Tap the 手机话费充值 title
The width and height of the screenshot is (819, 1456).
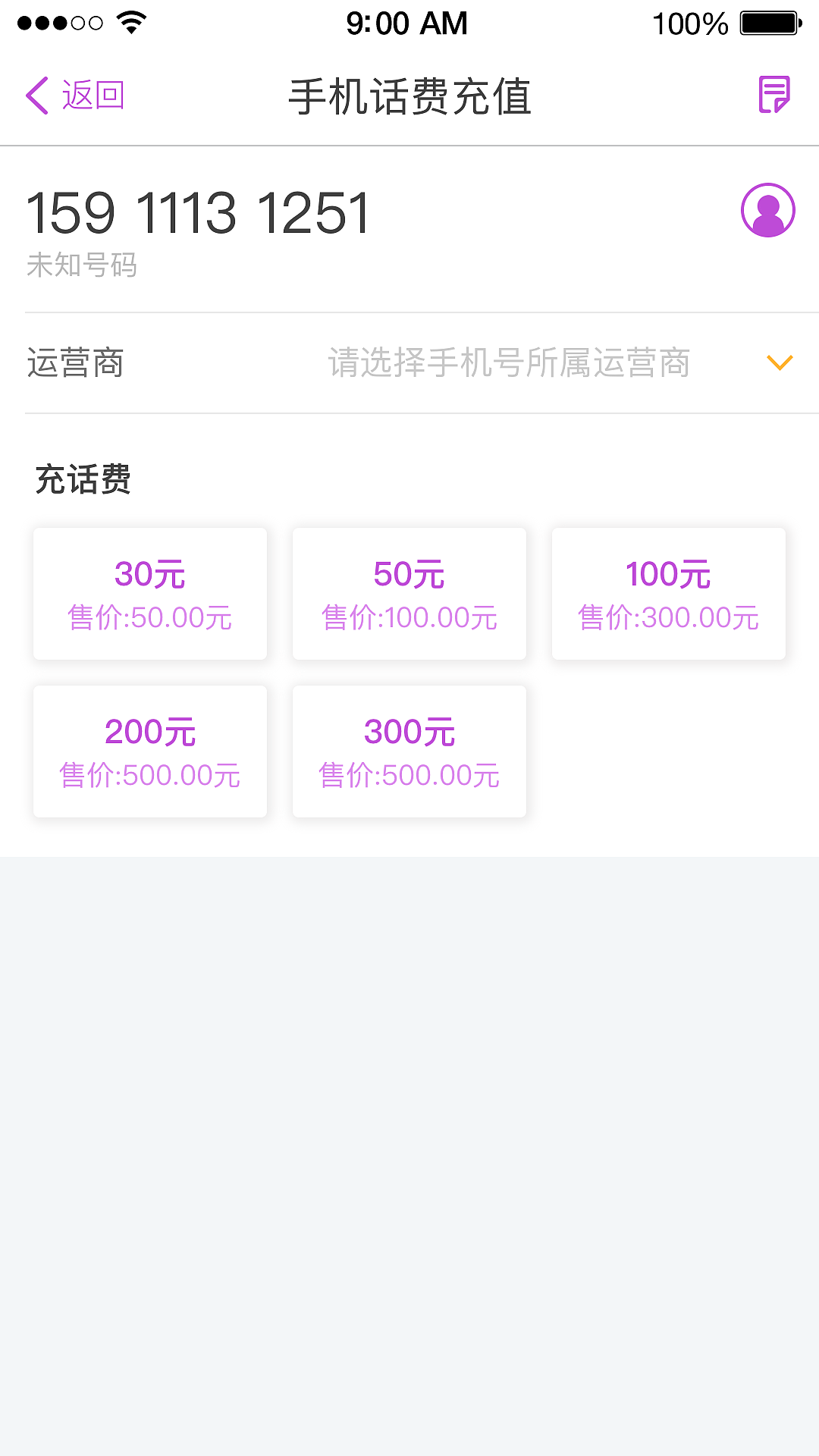tap(409, 95)
